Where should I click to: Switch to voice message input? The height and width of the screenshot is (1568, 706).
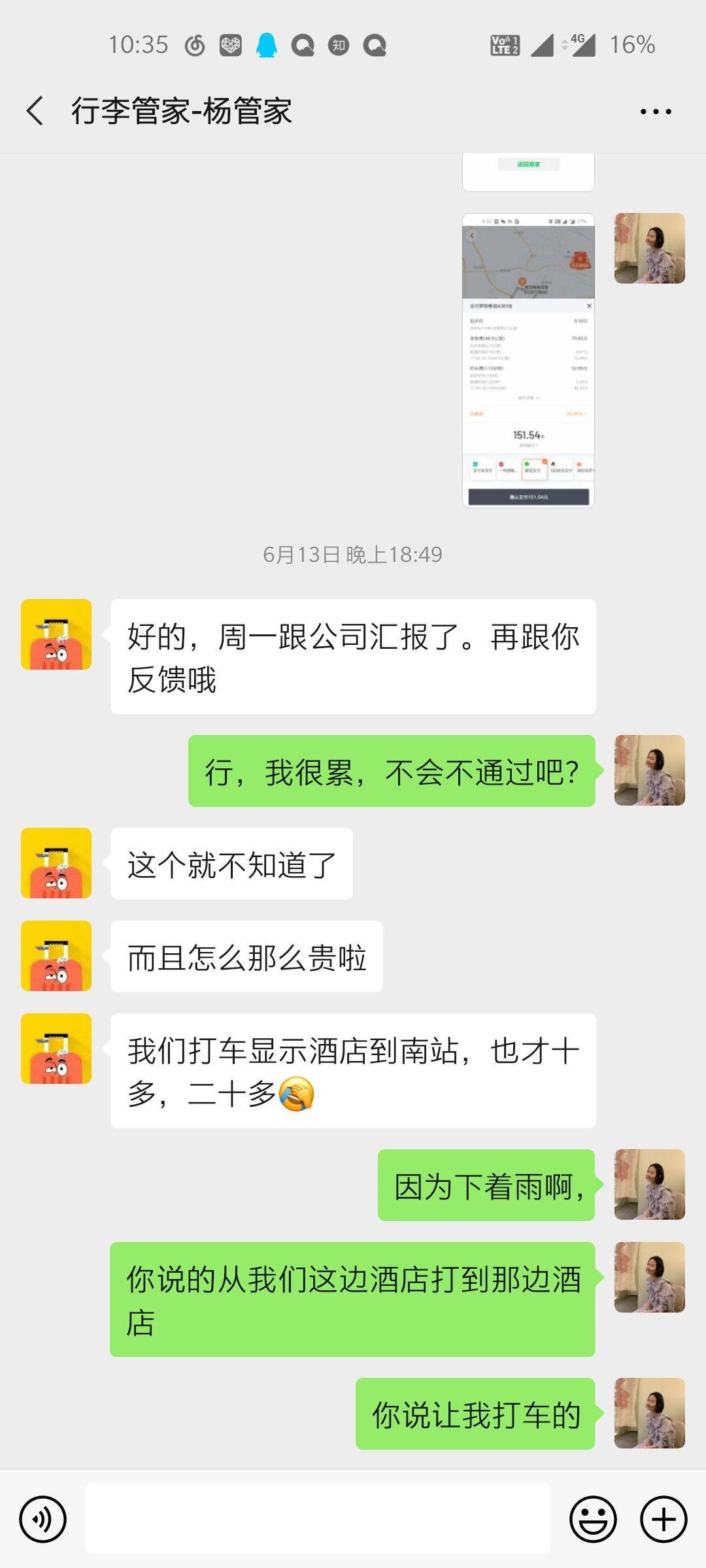coord(43,1519)
